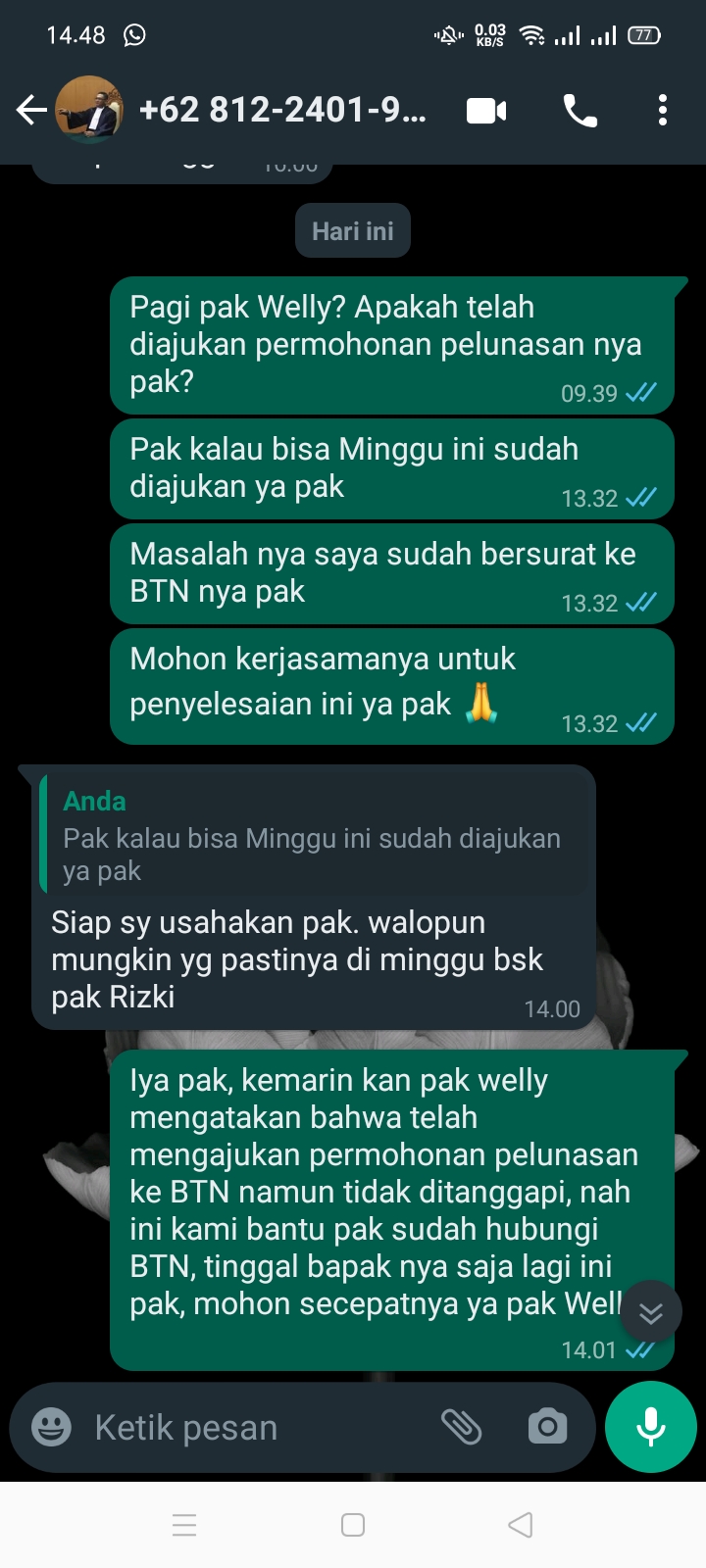Viewport: 706px width, 1568px height.
Task: Jump down to latest messages
Action: [x=651, y=1312]
